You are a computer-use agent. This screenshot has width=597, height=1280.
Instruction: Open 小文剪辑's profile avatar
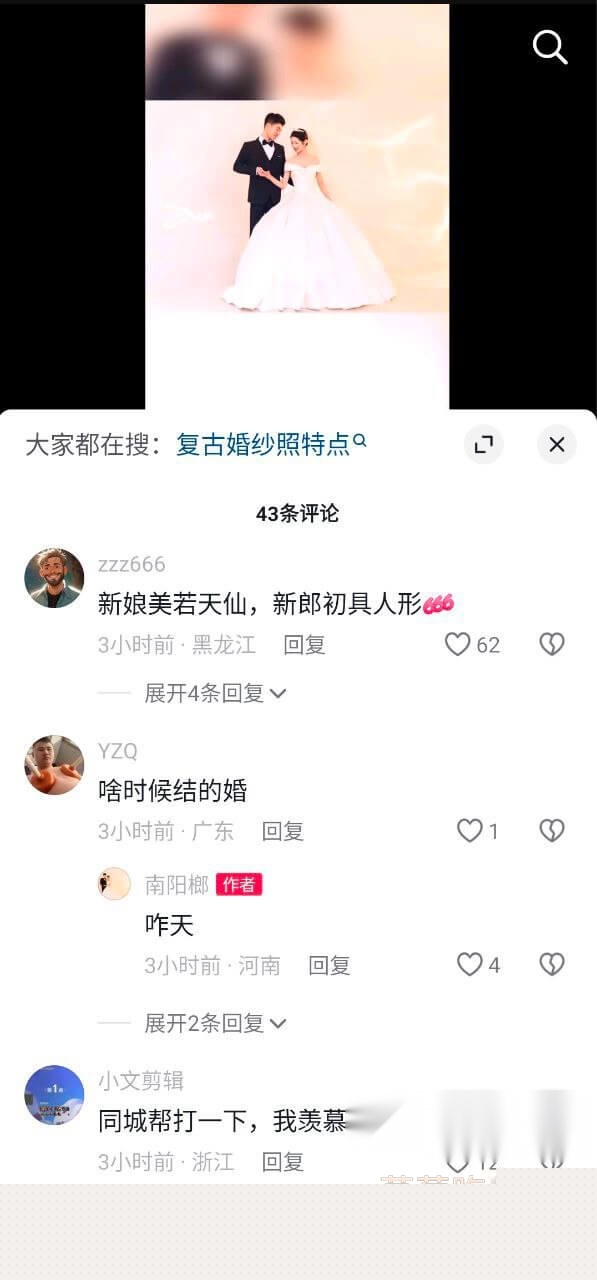[x=54, y=1095]
